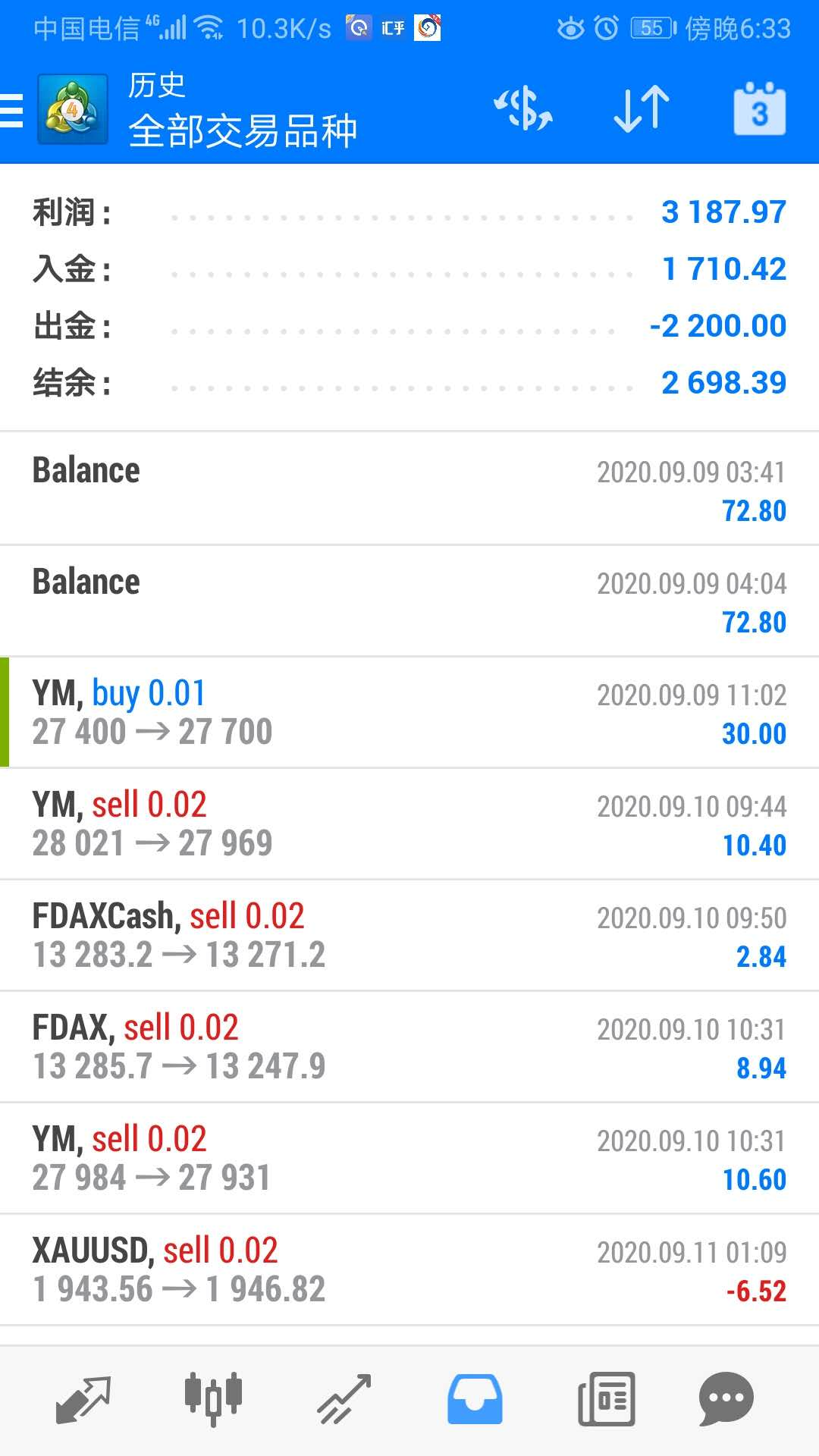Open the calendar date range picker
Image resolution: width=819 pixels, height=1456 pixels.
tap(759, 109)
